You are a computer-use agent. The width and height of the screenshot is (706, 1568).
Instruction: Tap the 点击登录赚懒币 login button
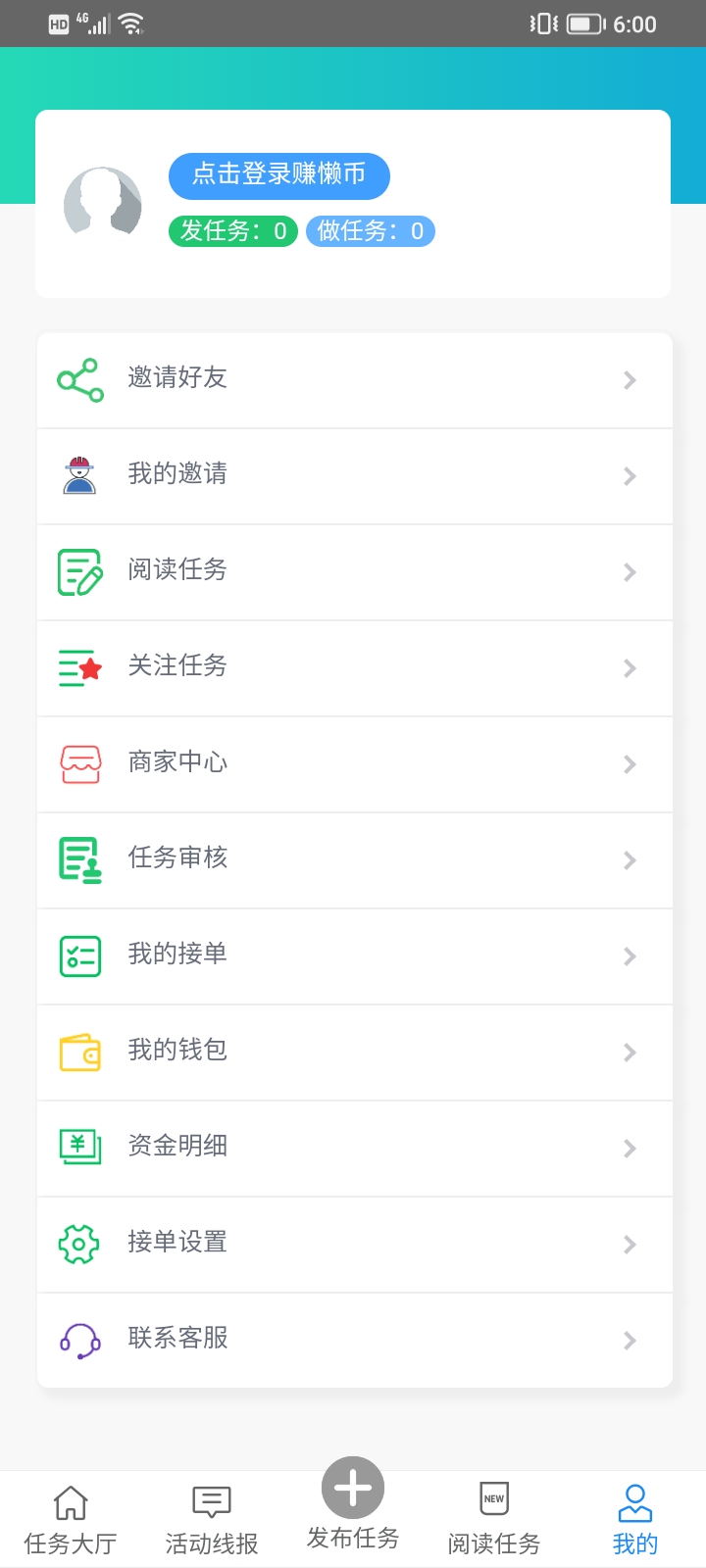point(279,175)
